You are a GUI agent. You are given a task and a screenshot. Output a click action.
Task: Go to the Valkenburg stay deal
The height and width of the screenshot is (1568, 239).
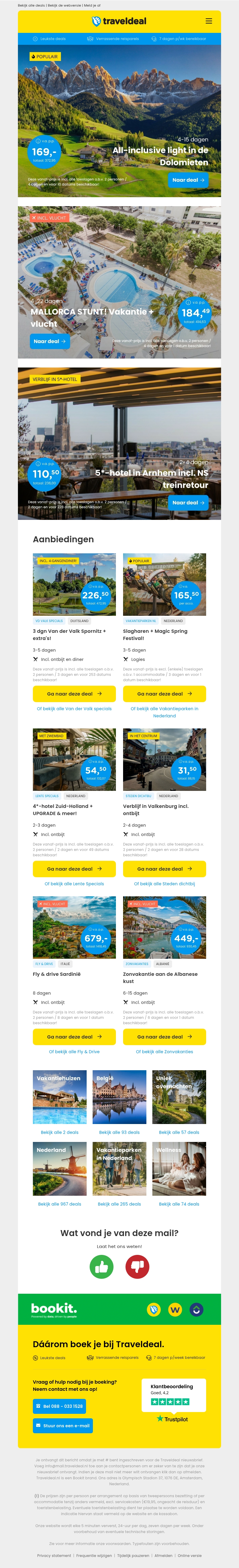tap(164, 869)
